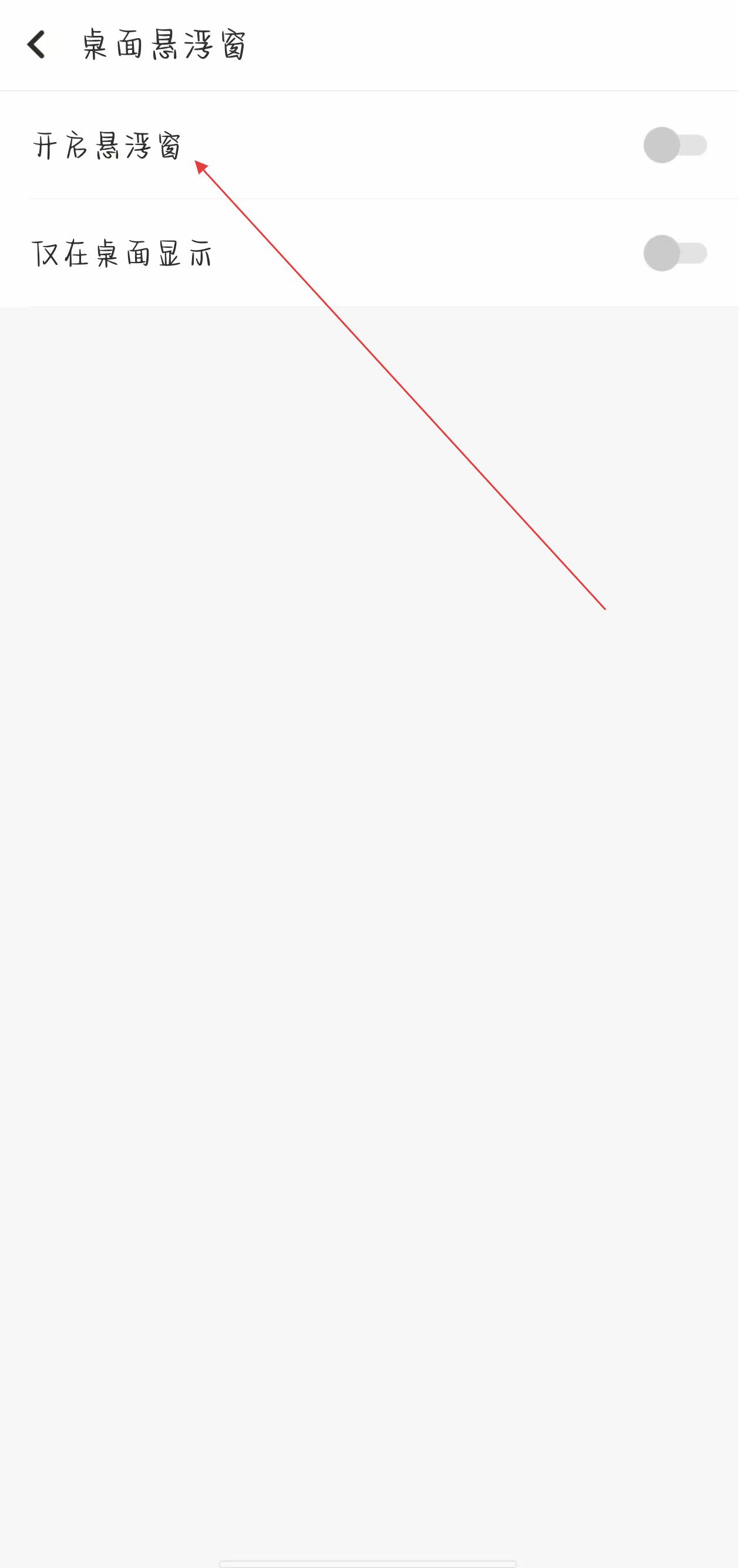740x1568 pixels.
Task: Turn on 仅在桌面显示 toggle
Action: click(x=674, y=253)
